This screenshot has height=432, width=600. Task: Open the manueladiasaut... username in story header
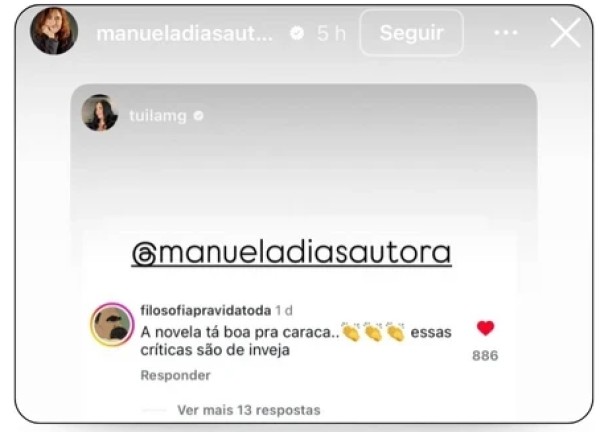[185, 33]
